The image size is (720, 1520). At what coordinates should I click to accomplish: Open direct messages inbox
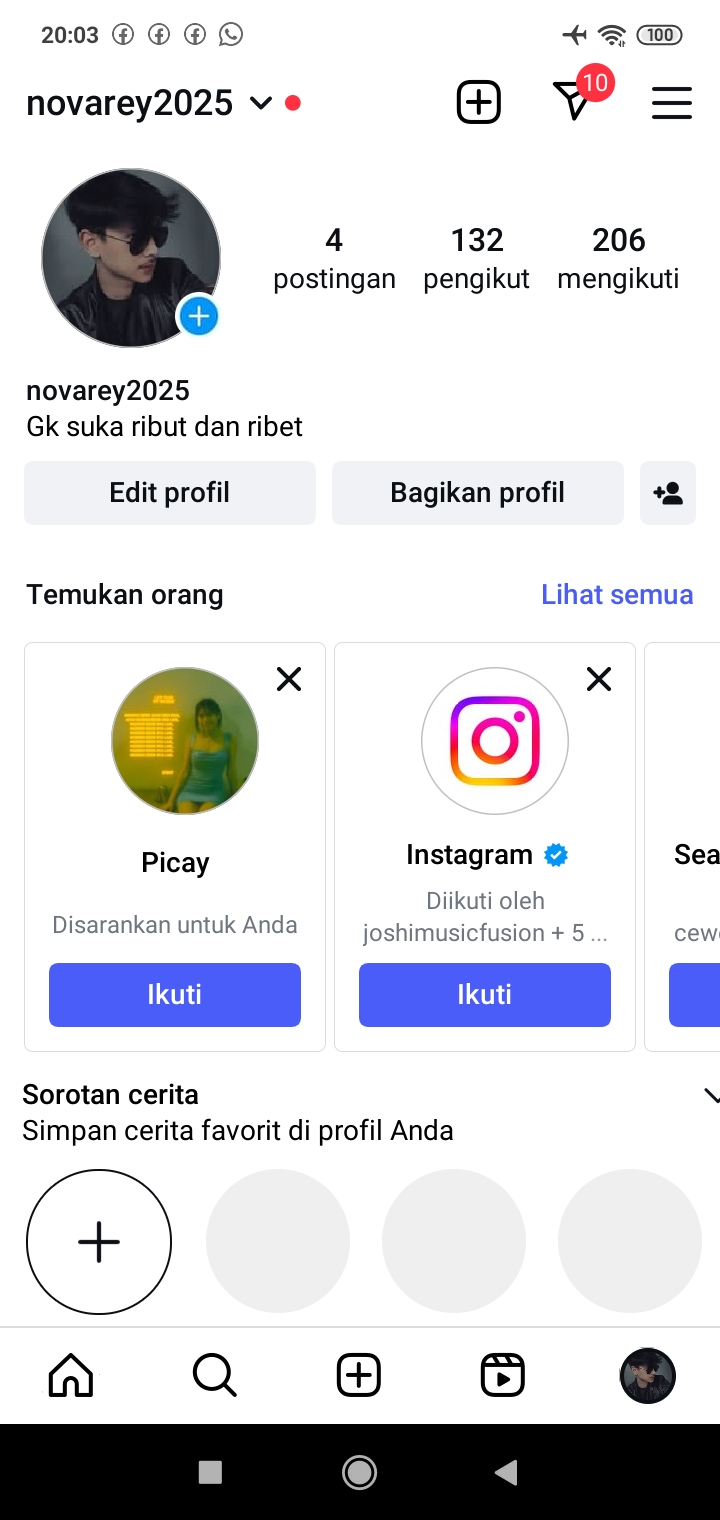573,101
